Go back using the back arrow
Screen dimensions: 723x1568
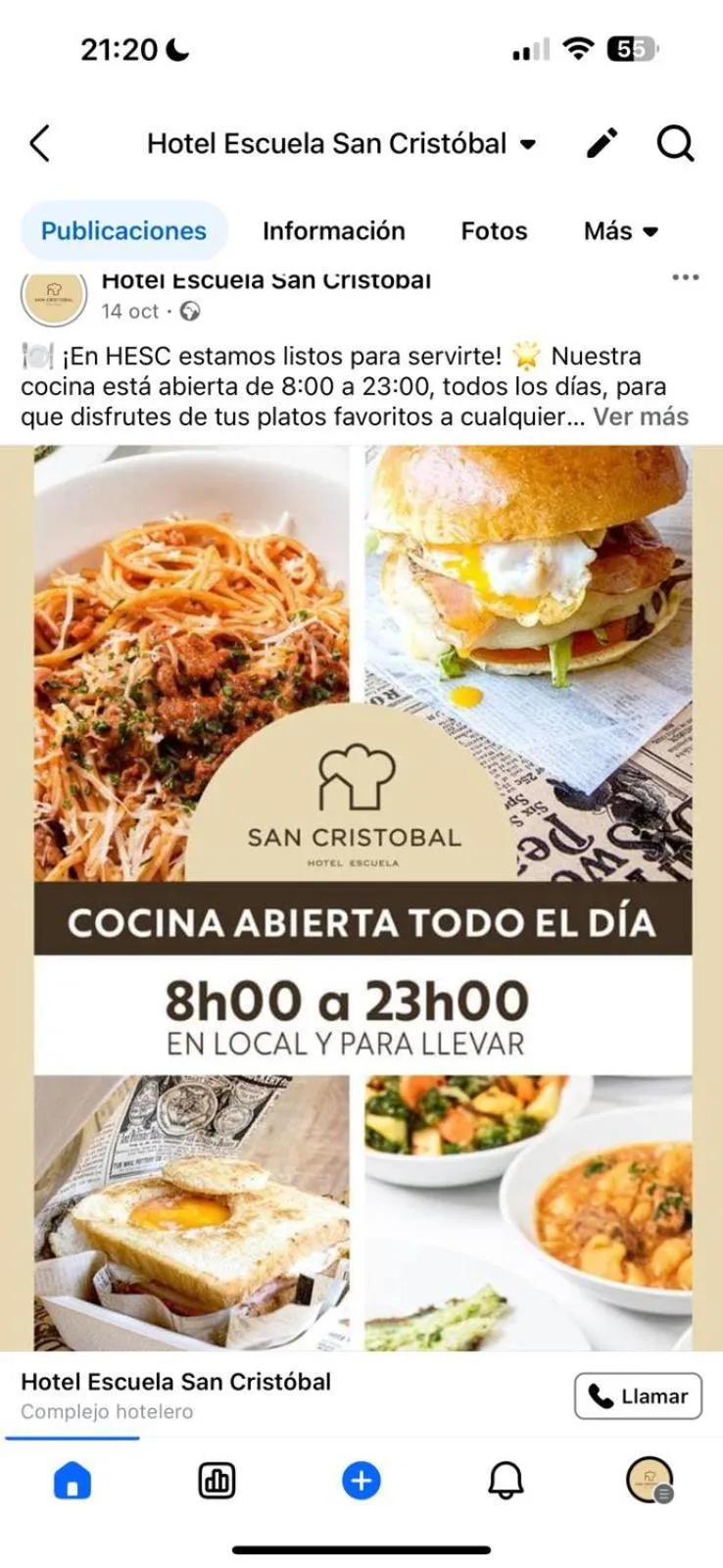click(39, 143)
